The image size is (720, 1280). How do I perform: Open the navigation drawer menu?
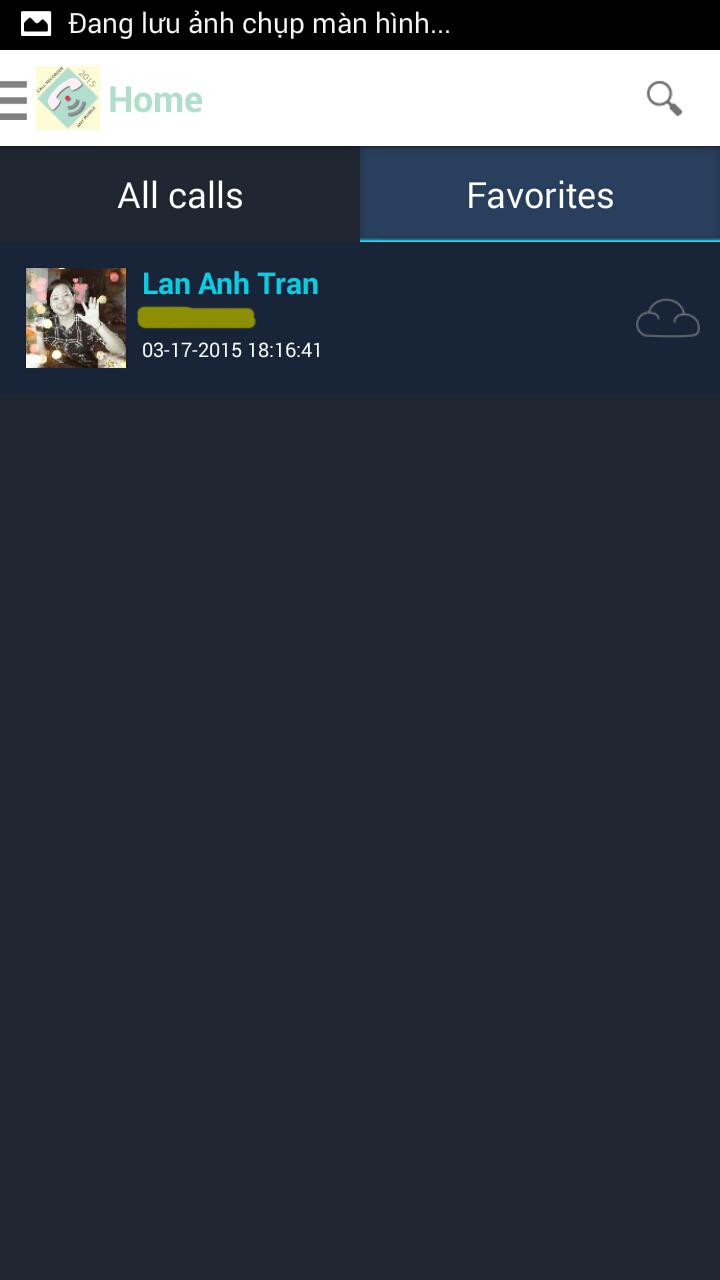click(x=14, y=99)
